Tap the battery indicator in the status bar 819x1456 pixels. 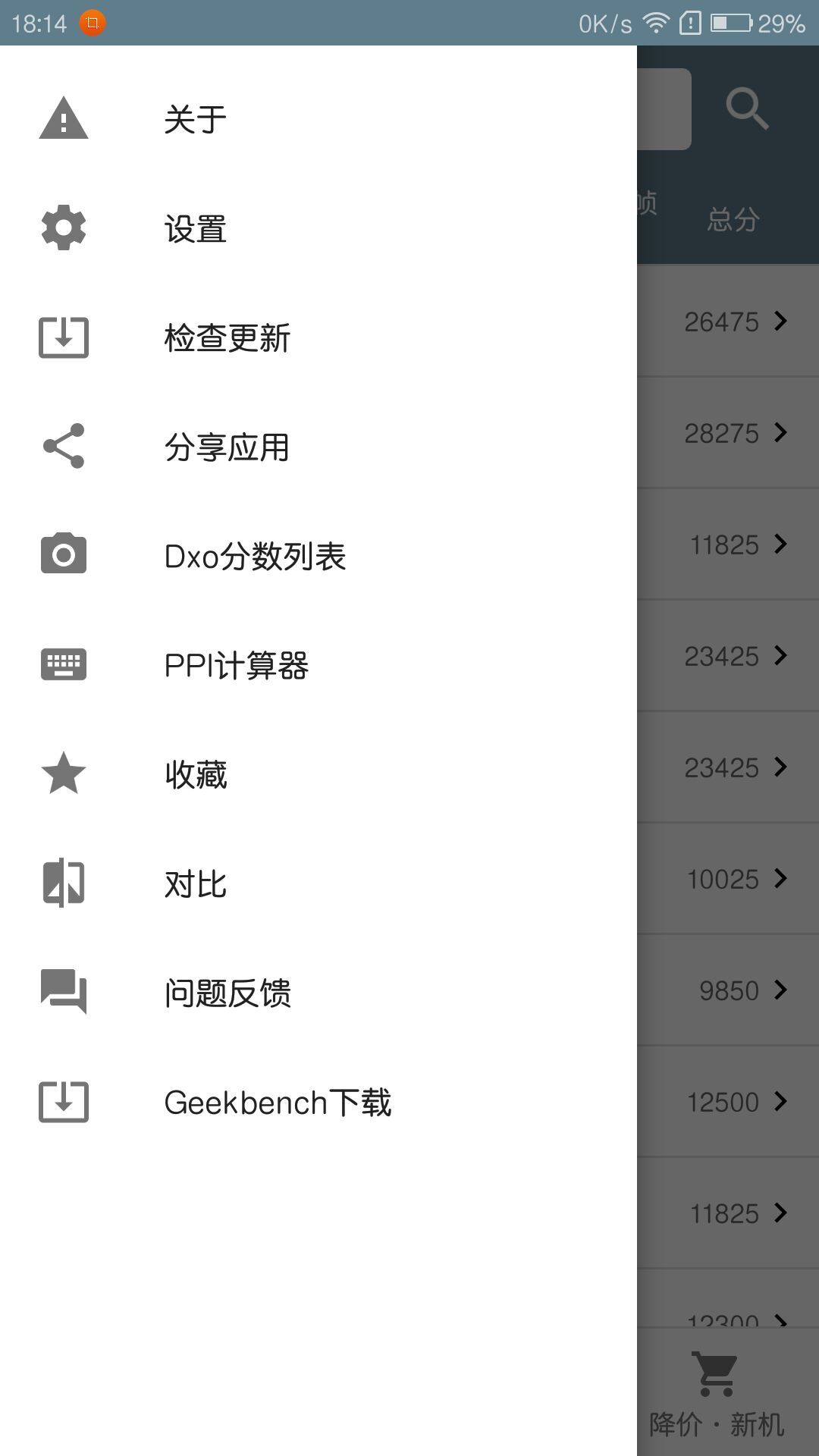tap(730, 21)
